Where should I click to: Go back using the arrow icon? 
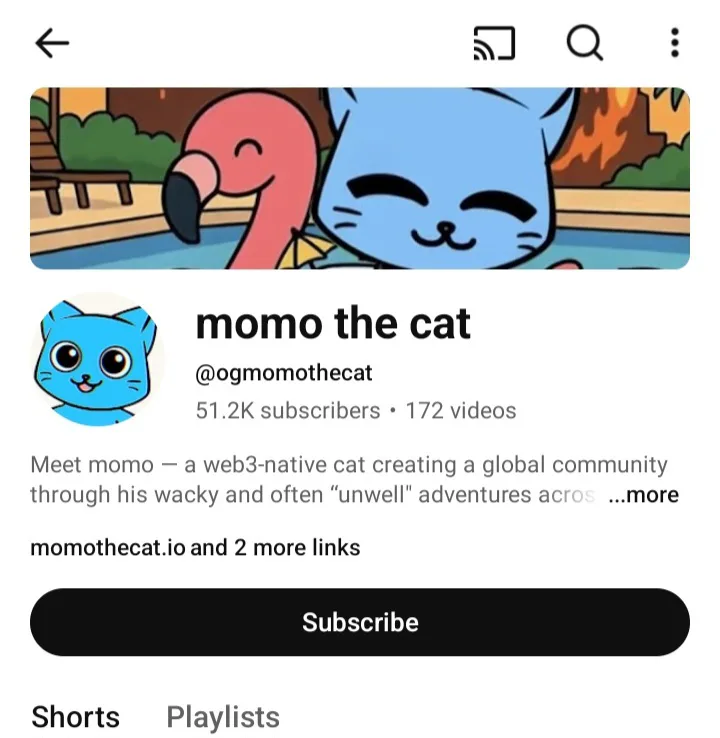coord(53,42)
